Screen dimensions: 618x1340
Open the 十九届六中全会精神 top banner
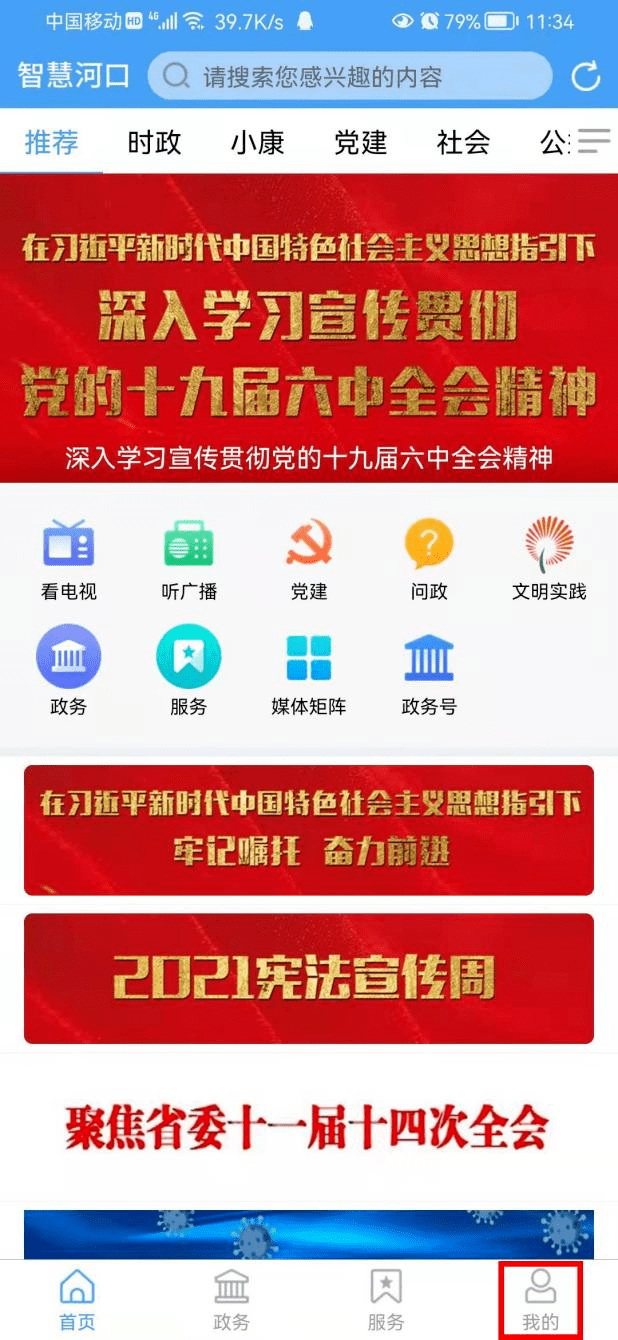309,328
